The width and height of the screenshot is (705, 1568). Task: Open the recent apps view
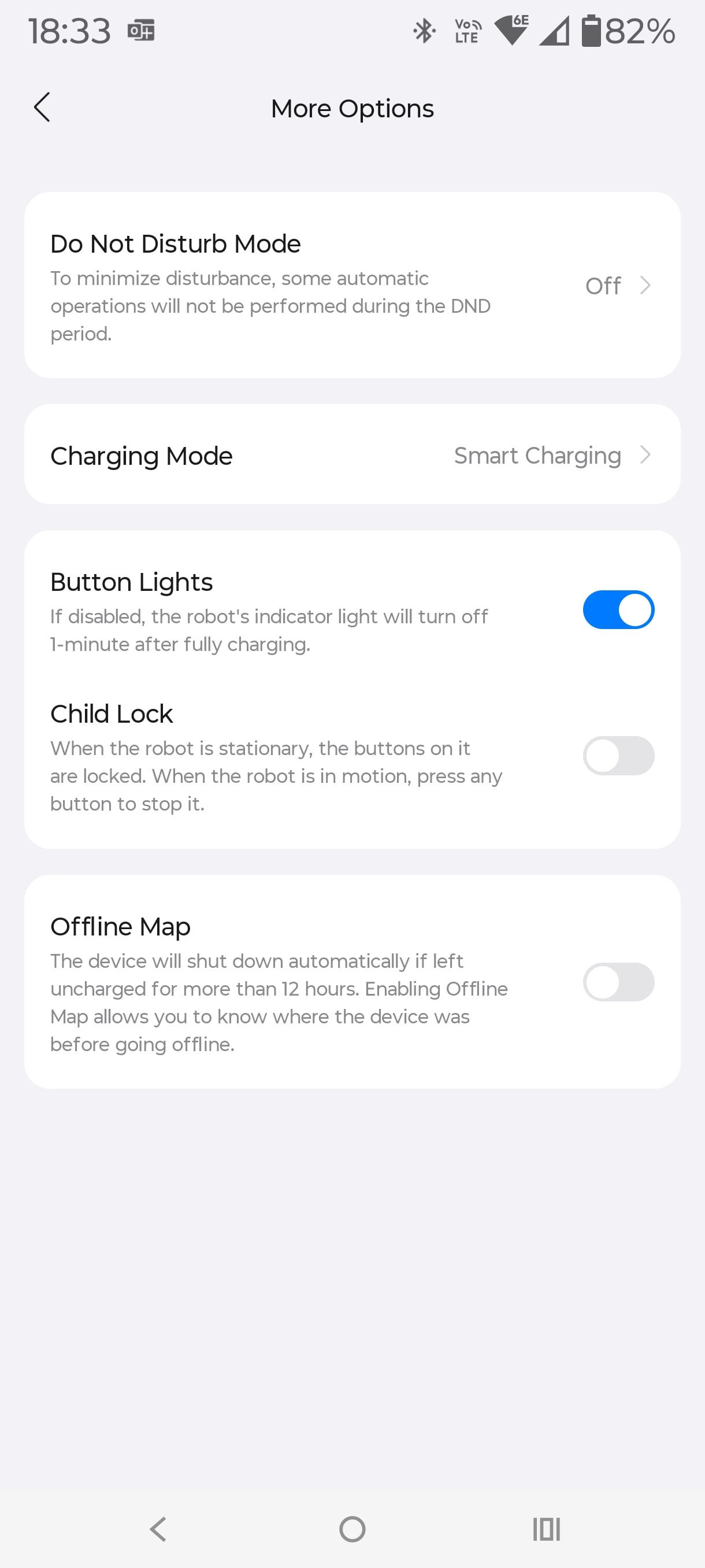546,1529
